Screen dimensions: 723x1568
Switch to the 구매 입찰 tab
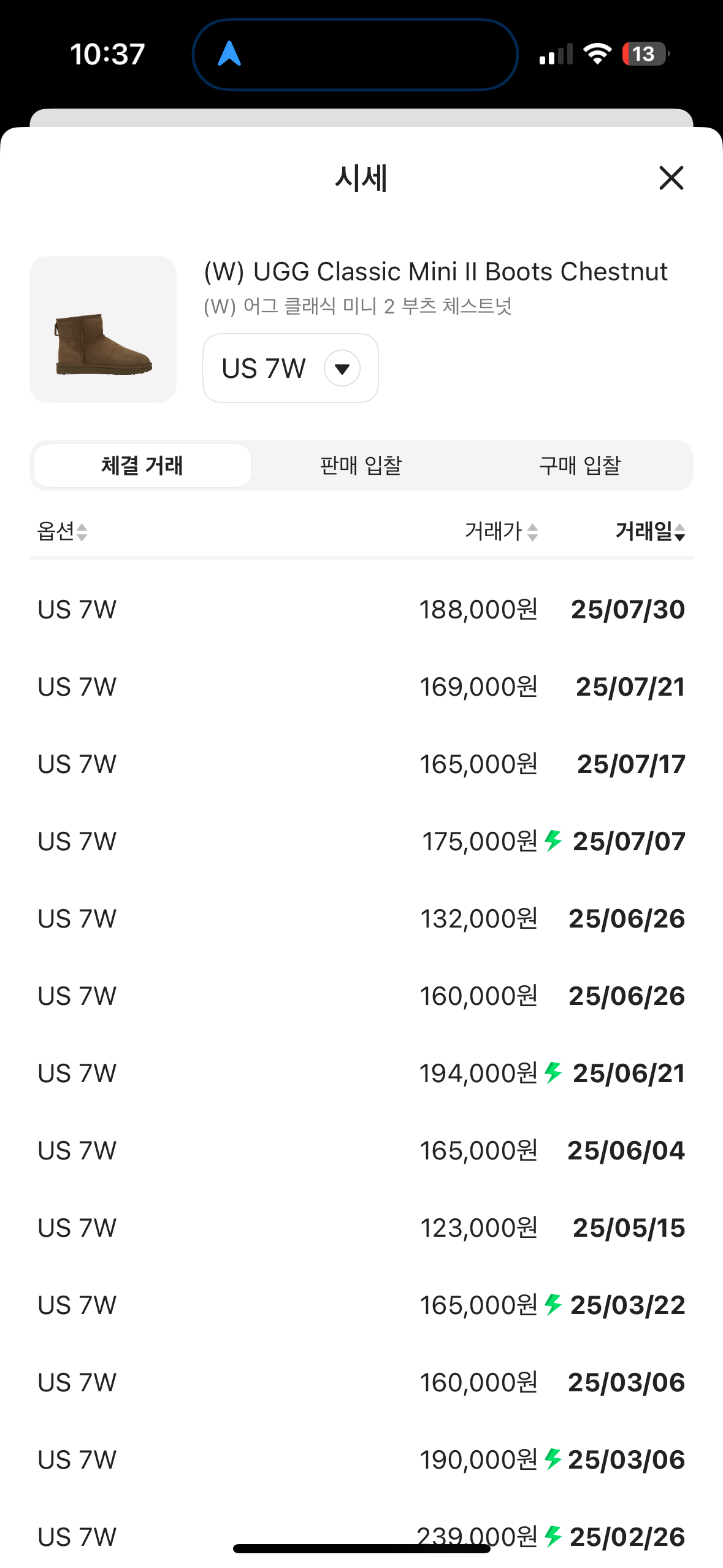click(x=580, y=466)
